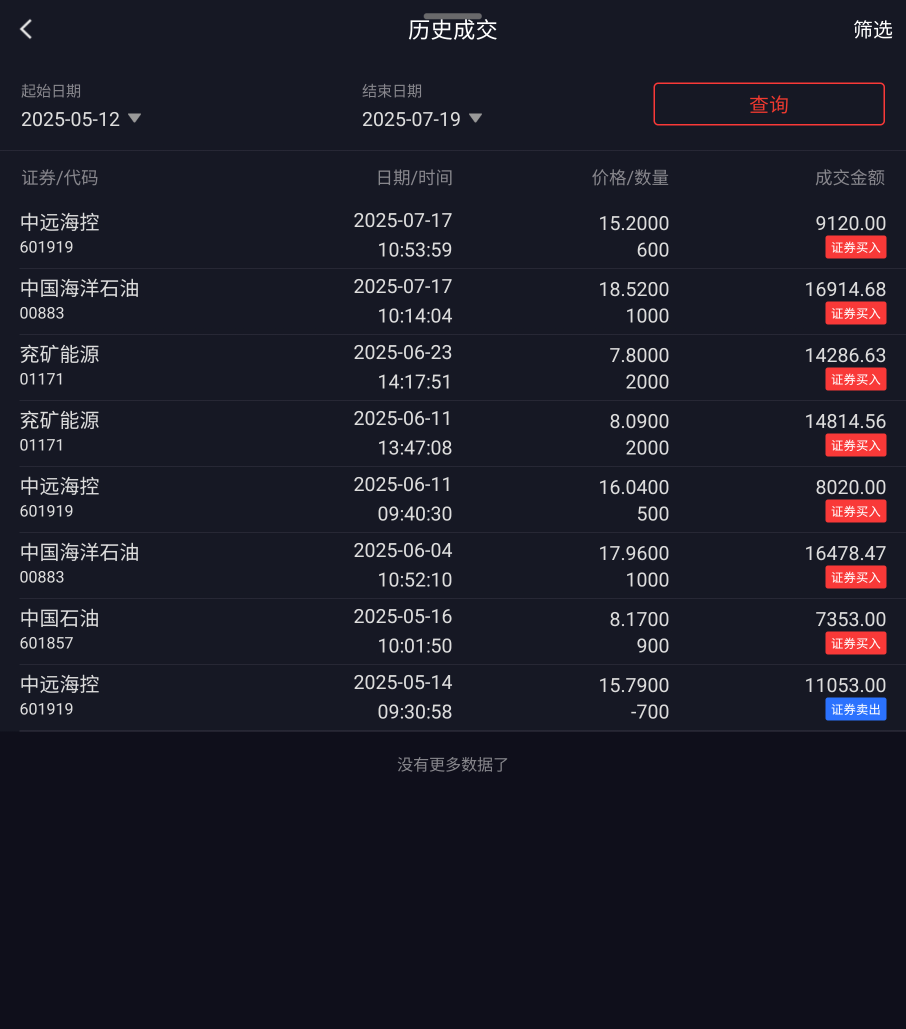This screenshot has width=906, height=1029.
Task: Open the 中国石油 trade dated 2025-05-16
Action: pyautogui.click(x=452, y=631)
